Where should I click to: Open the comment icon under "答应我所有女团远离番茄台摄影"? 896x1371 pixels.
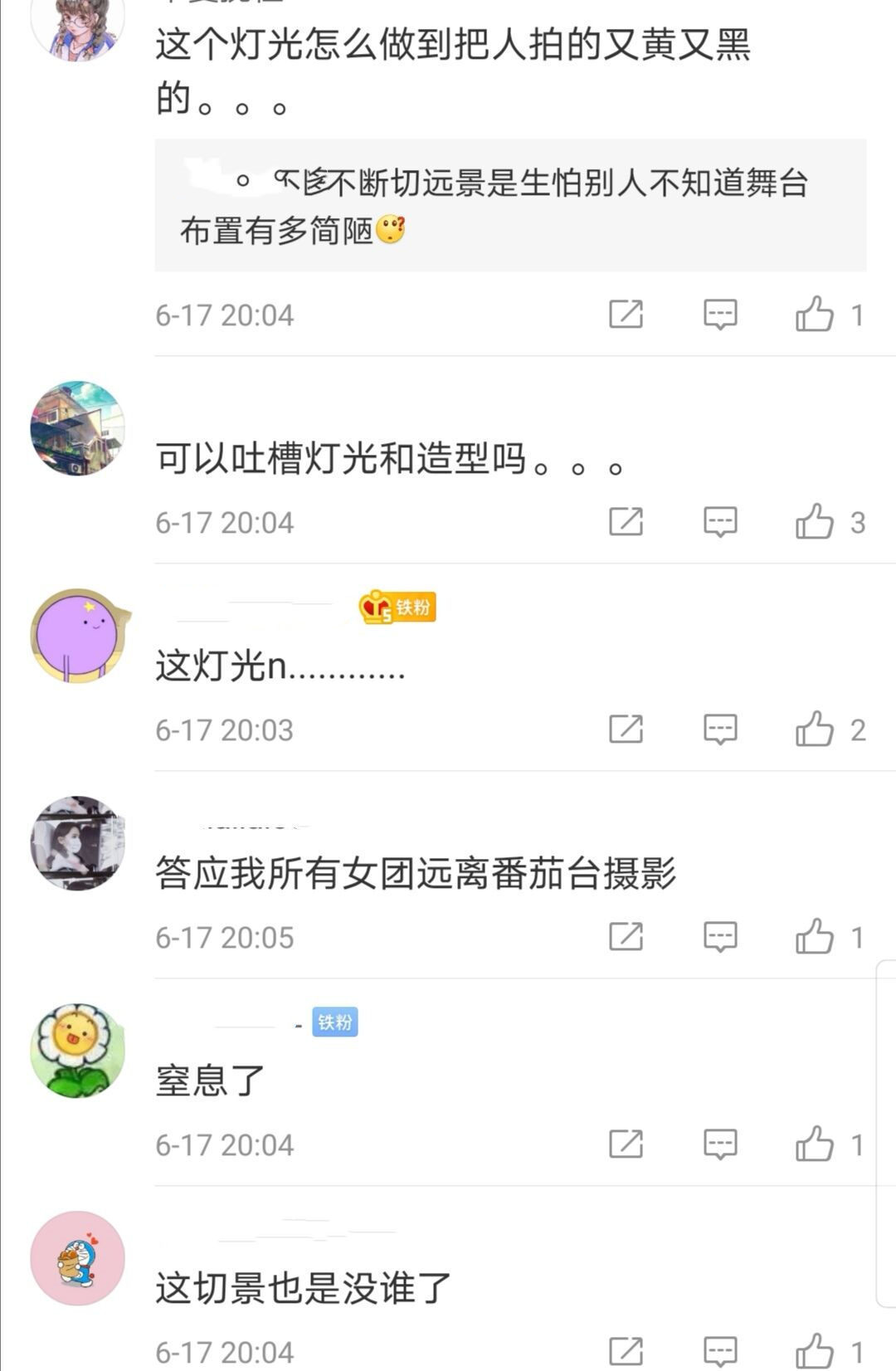[x=721, y=938]
